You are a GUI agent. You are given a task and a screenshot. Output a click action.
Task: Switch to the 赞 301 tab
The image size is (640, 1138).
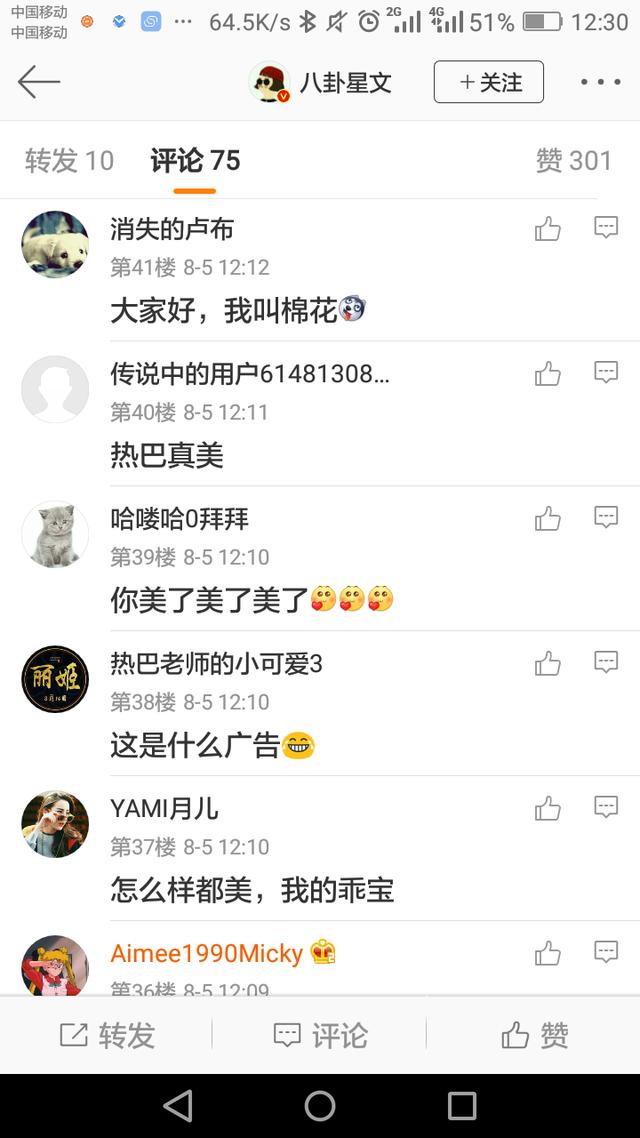(x=573, y=160)
